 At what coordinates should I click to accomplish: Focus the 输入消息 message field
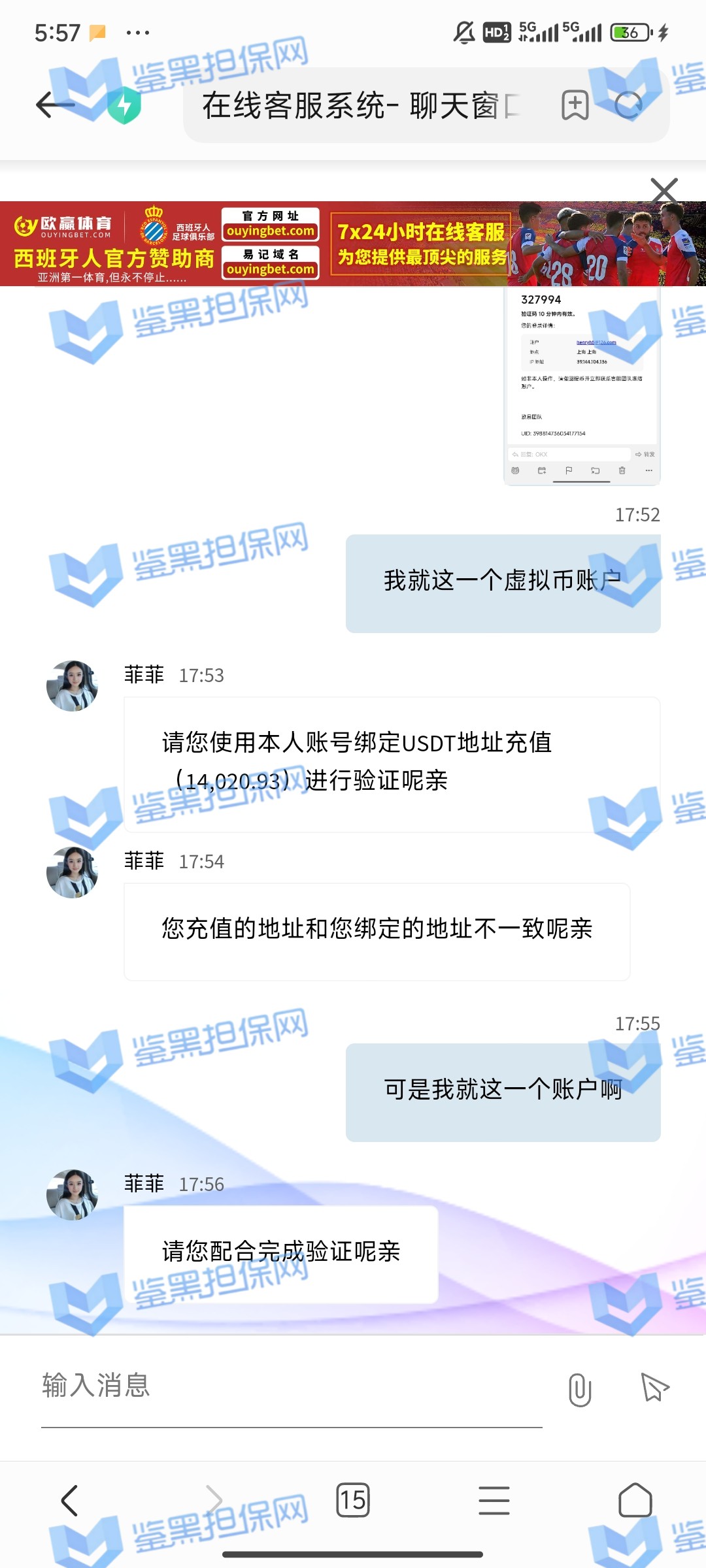pyautogui.click(x=291, y=1386)
